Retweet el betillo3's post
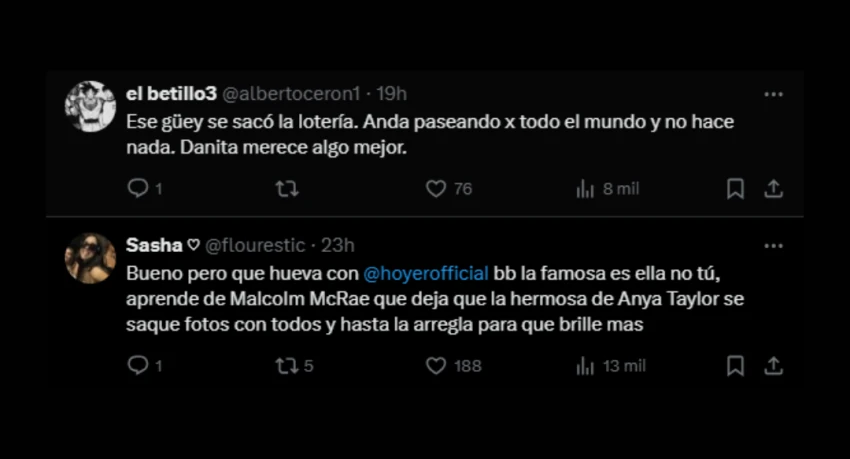This screenshot has width=850, height=459. (287, 188)
